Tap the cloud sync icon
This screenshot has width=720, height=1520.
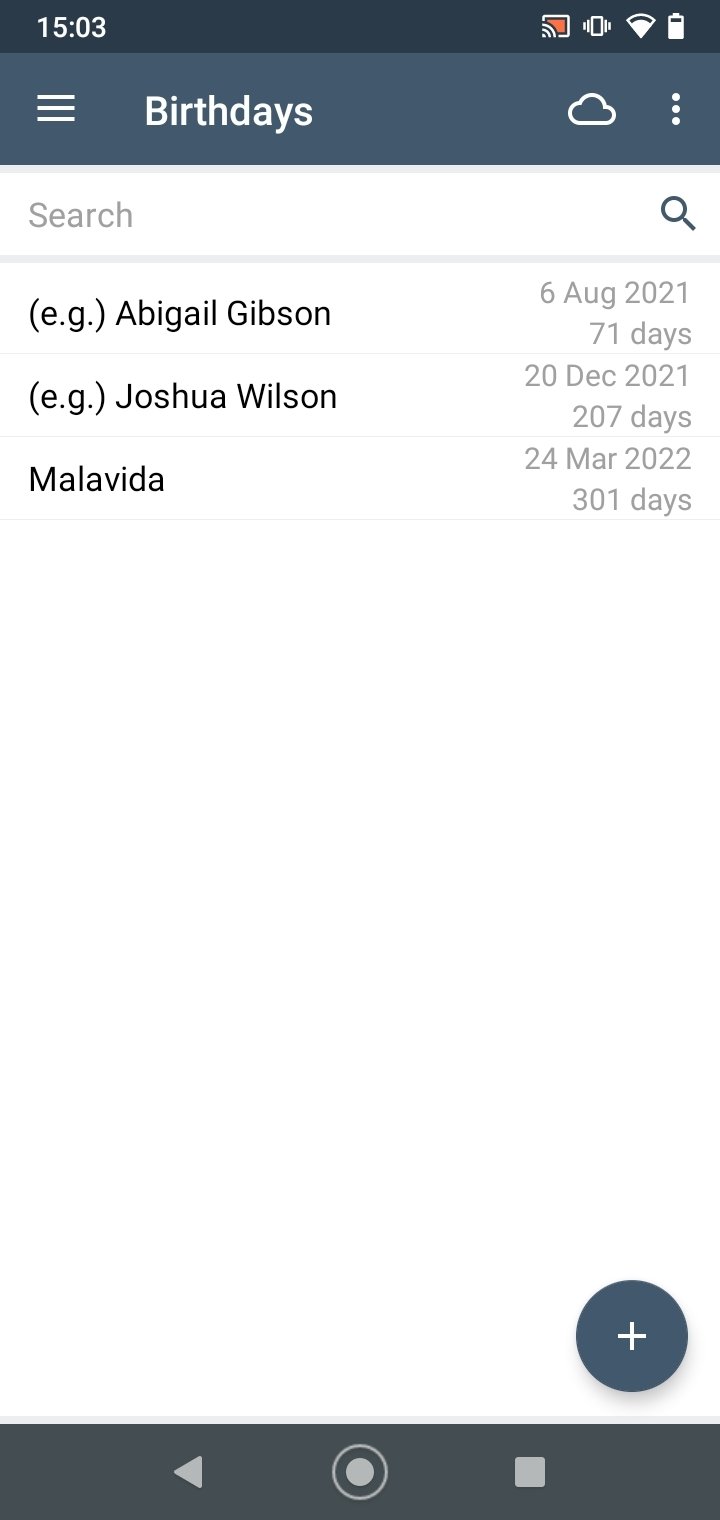(x=592, y=110)
